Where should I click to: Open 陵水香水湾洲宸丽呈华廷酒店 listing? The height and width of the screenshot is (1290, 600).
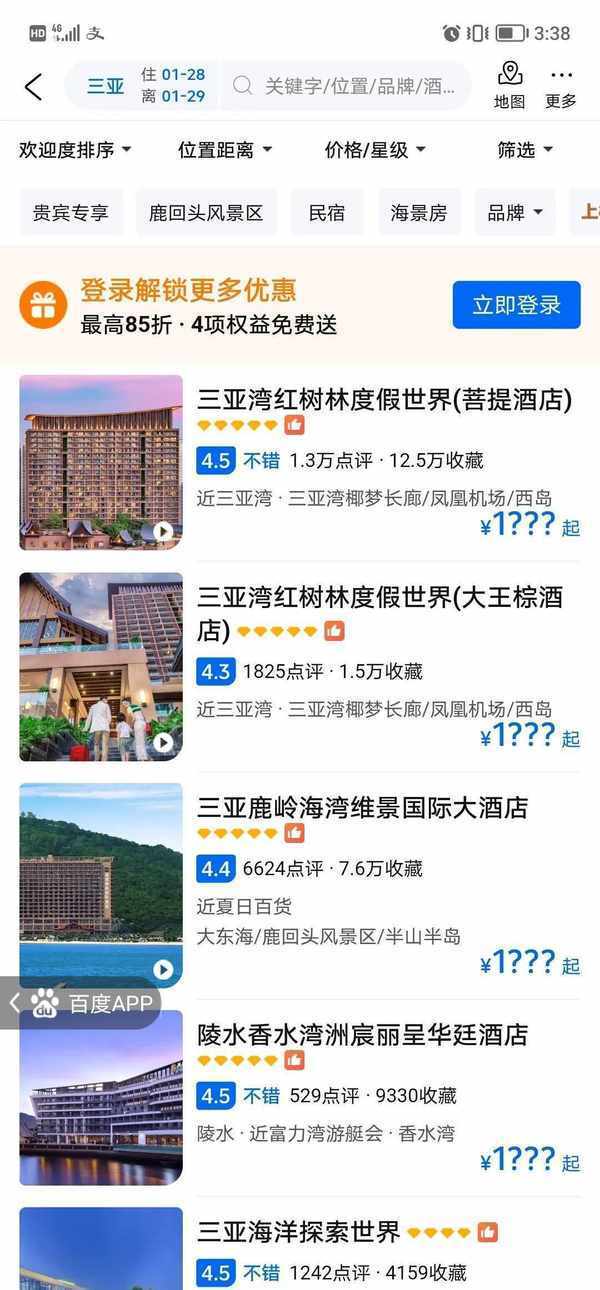coord(362,1034)
